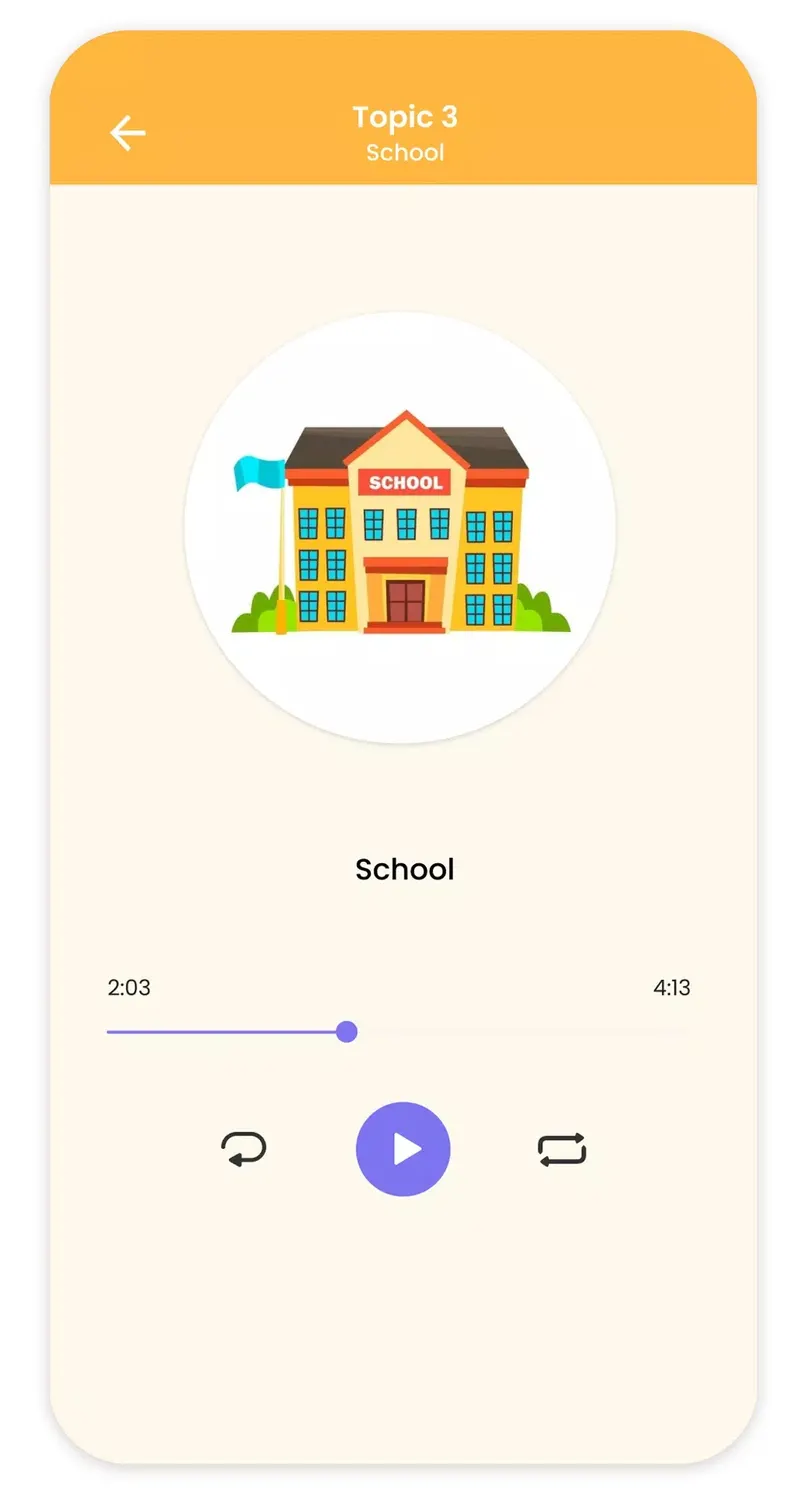Go back using the header arrow

coord(128,133)
